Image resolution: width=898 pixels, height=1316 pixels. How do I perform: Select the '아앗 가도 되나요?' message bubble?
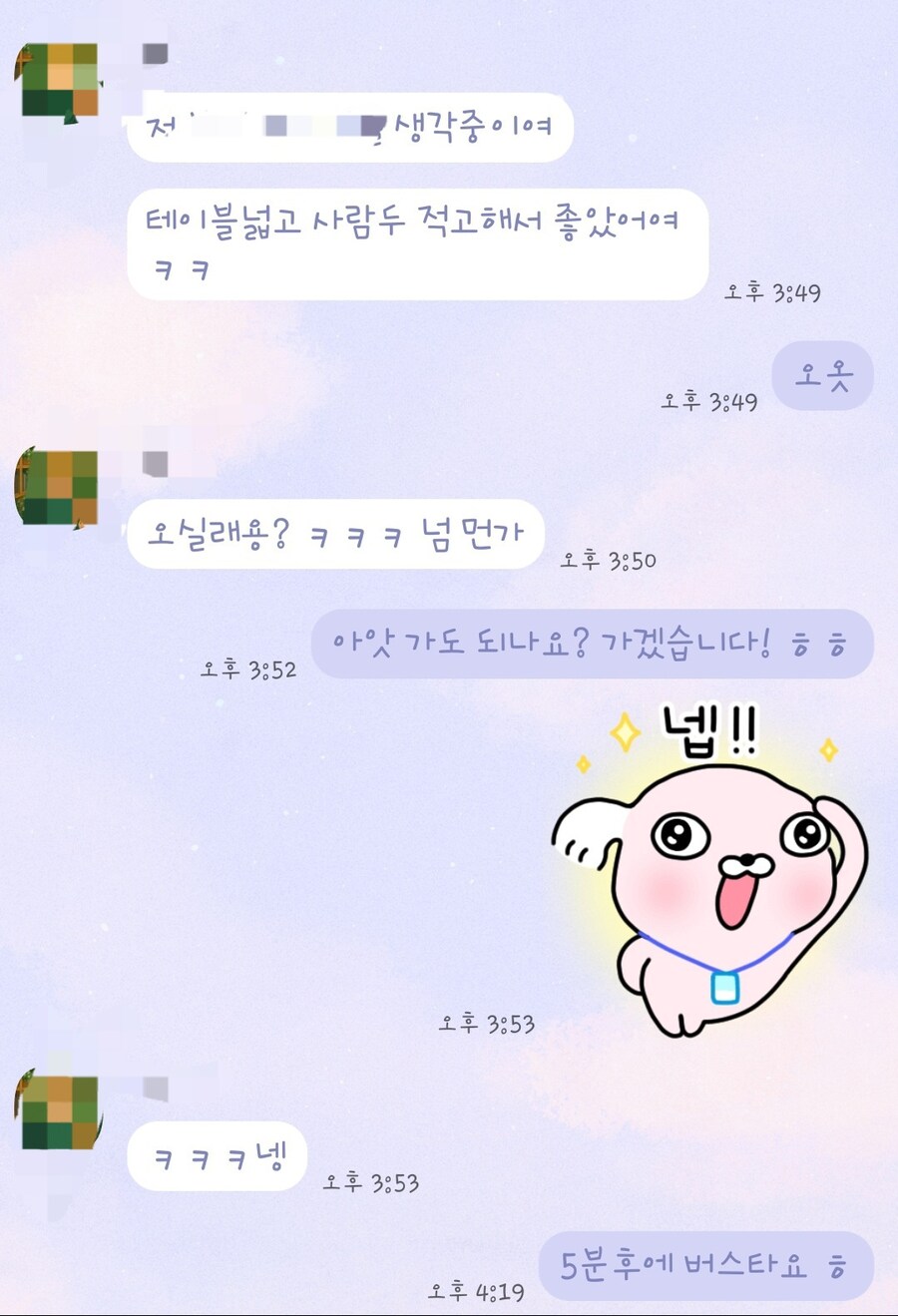click(596, 644)
